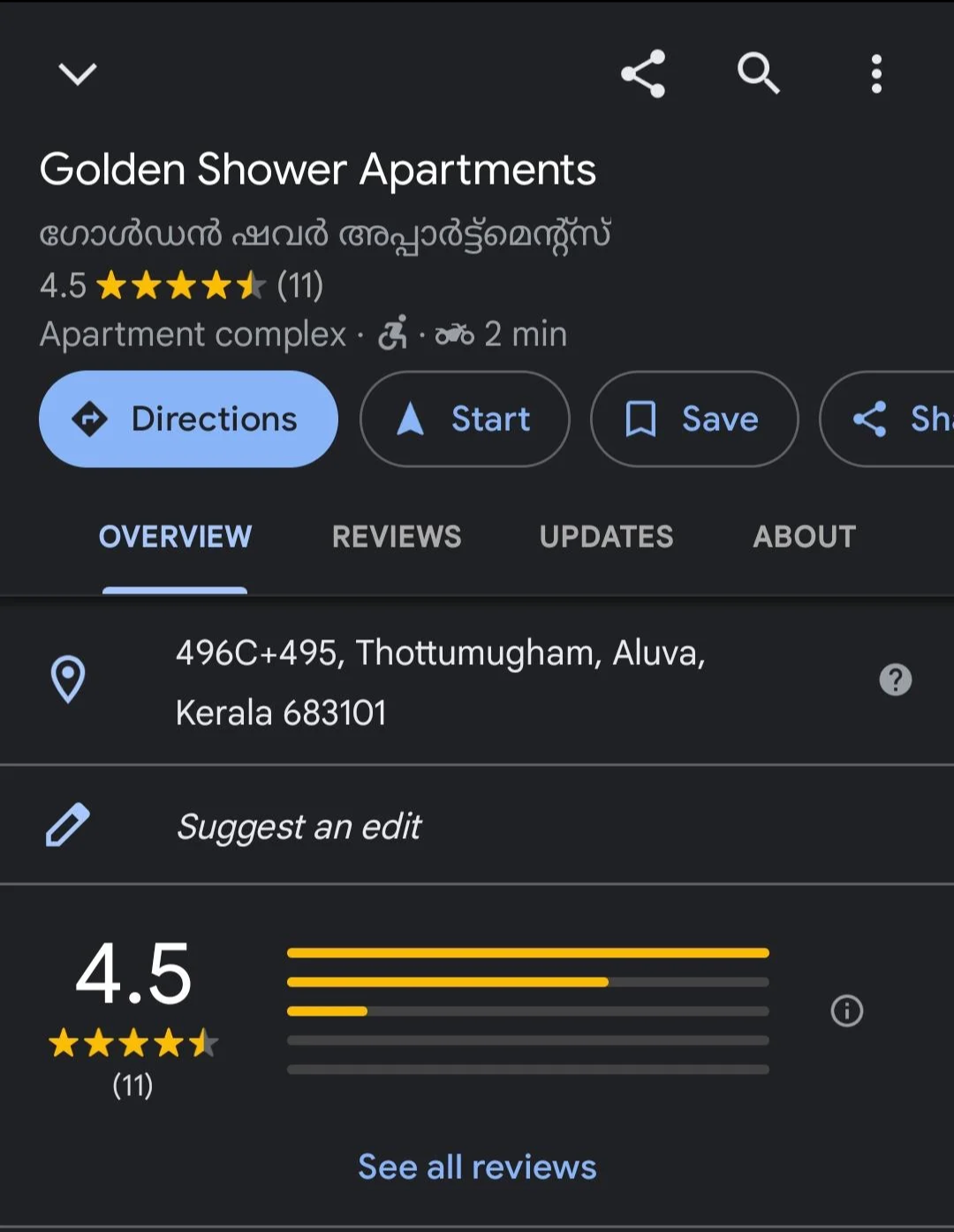Screen dimensions: 954x1232
Task: Switch to the Updates tab
Action: [x=606, y=537]
